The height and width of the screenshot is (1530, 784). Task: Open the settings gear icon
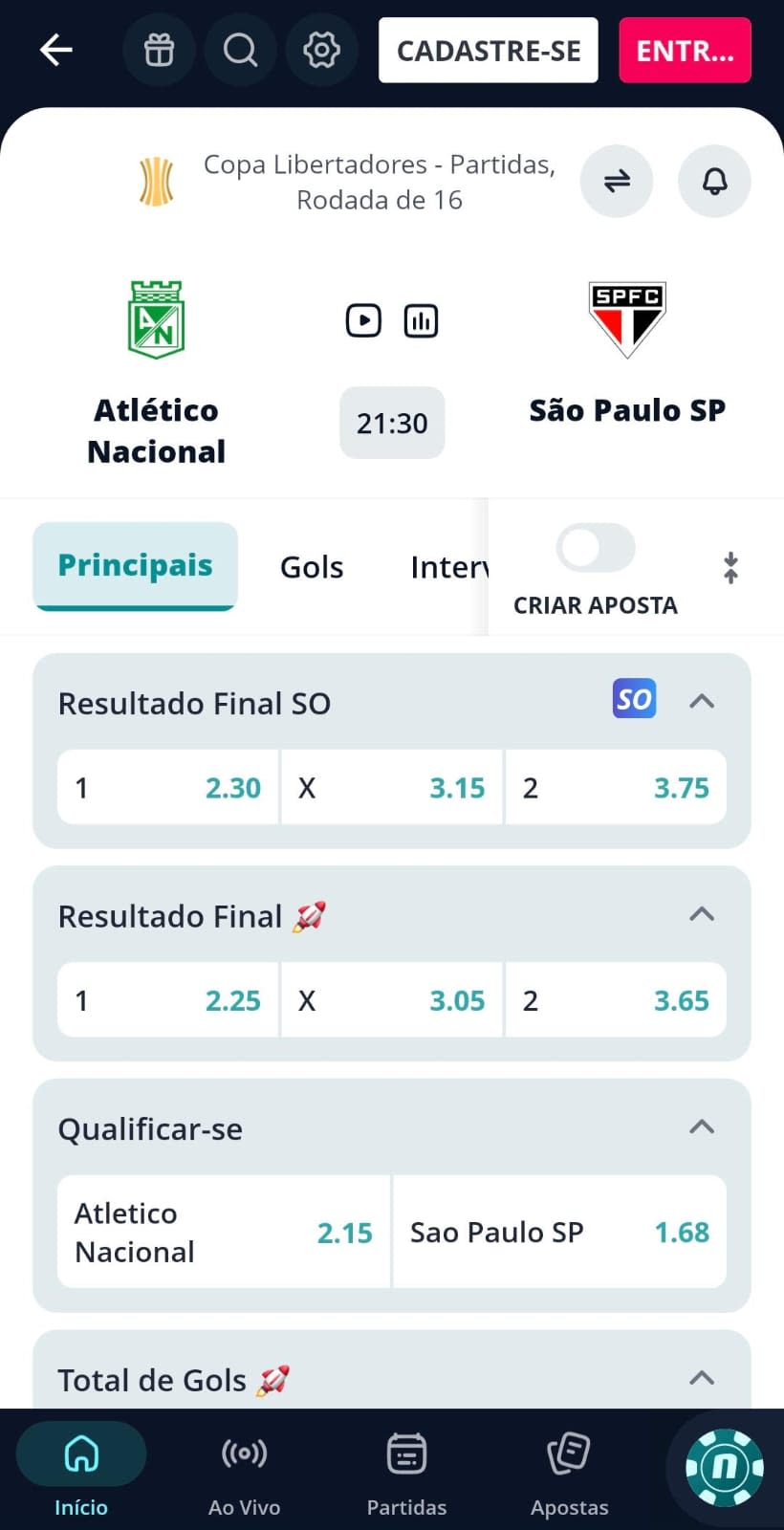(x=322, y=50)
